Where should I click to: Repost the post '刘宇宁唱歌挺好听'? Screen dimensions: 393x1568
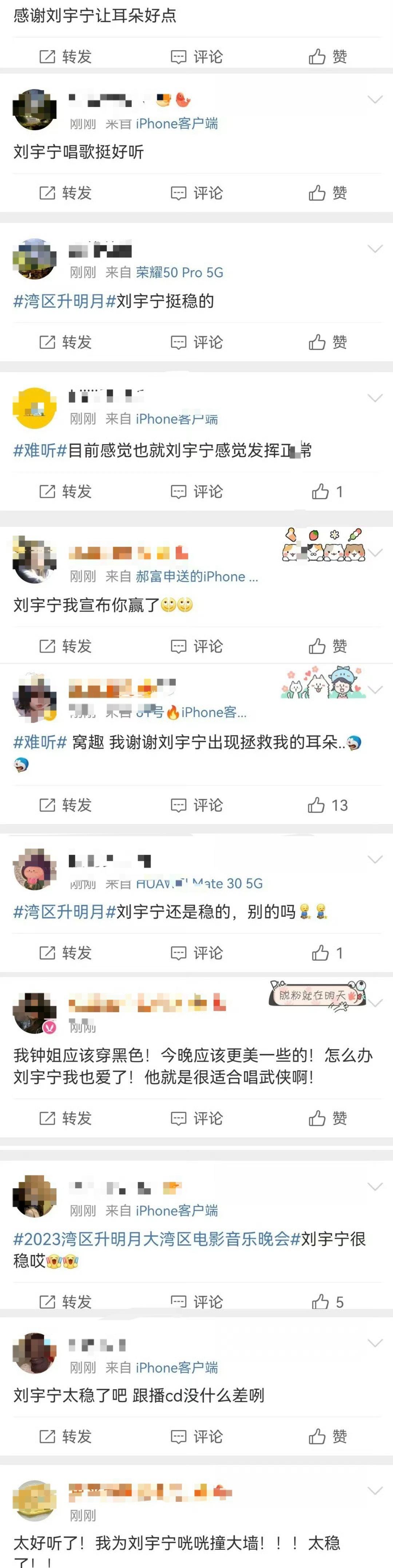click(65, 193)
